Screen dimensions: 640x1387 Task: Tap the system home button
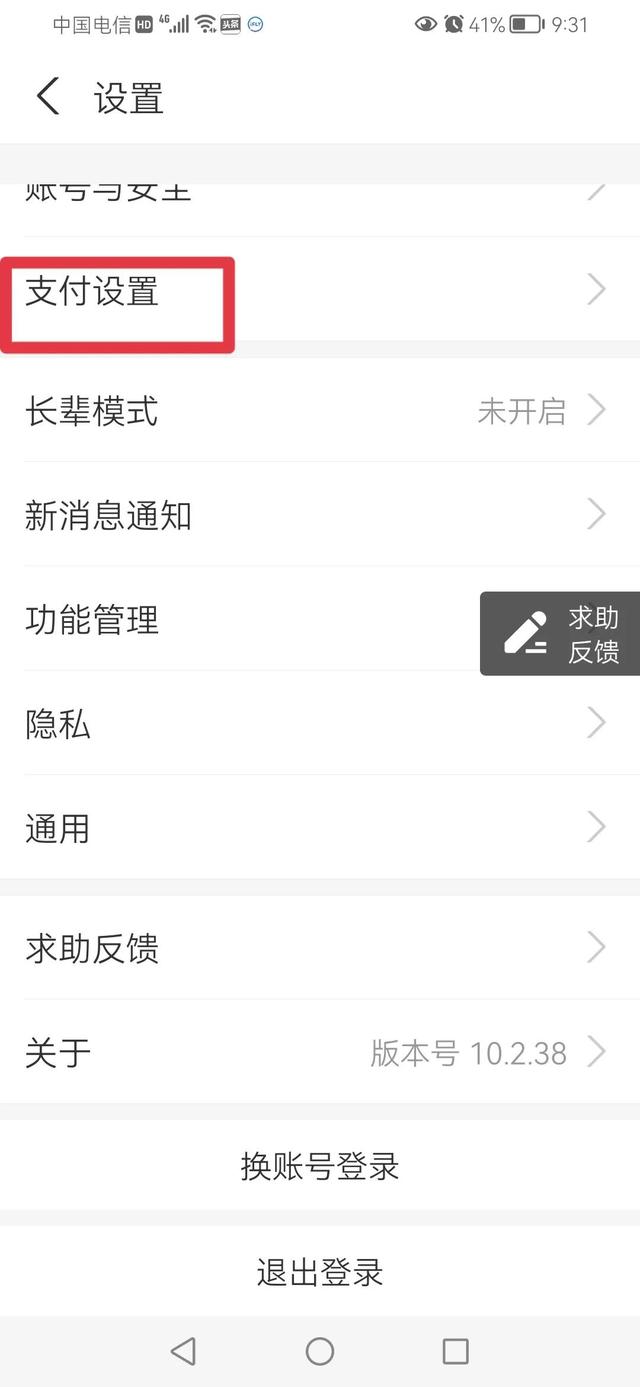tap(320, 1352)
